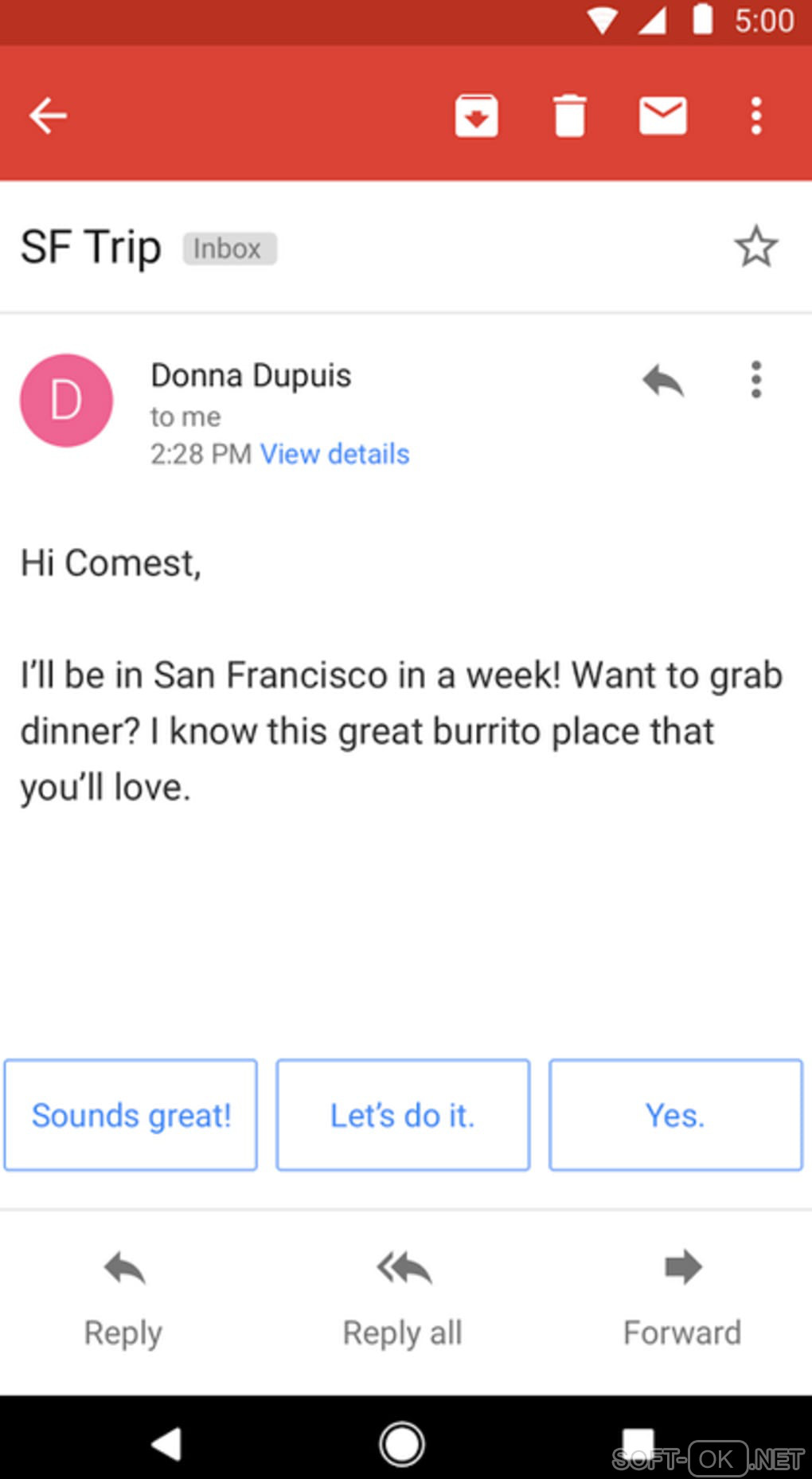
Task: Tap Reply all at the bottom
Action: (403, 1300)
